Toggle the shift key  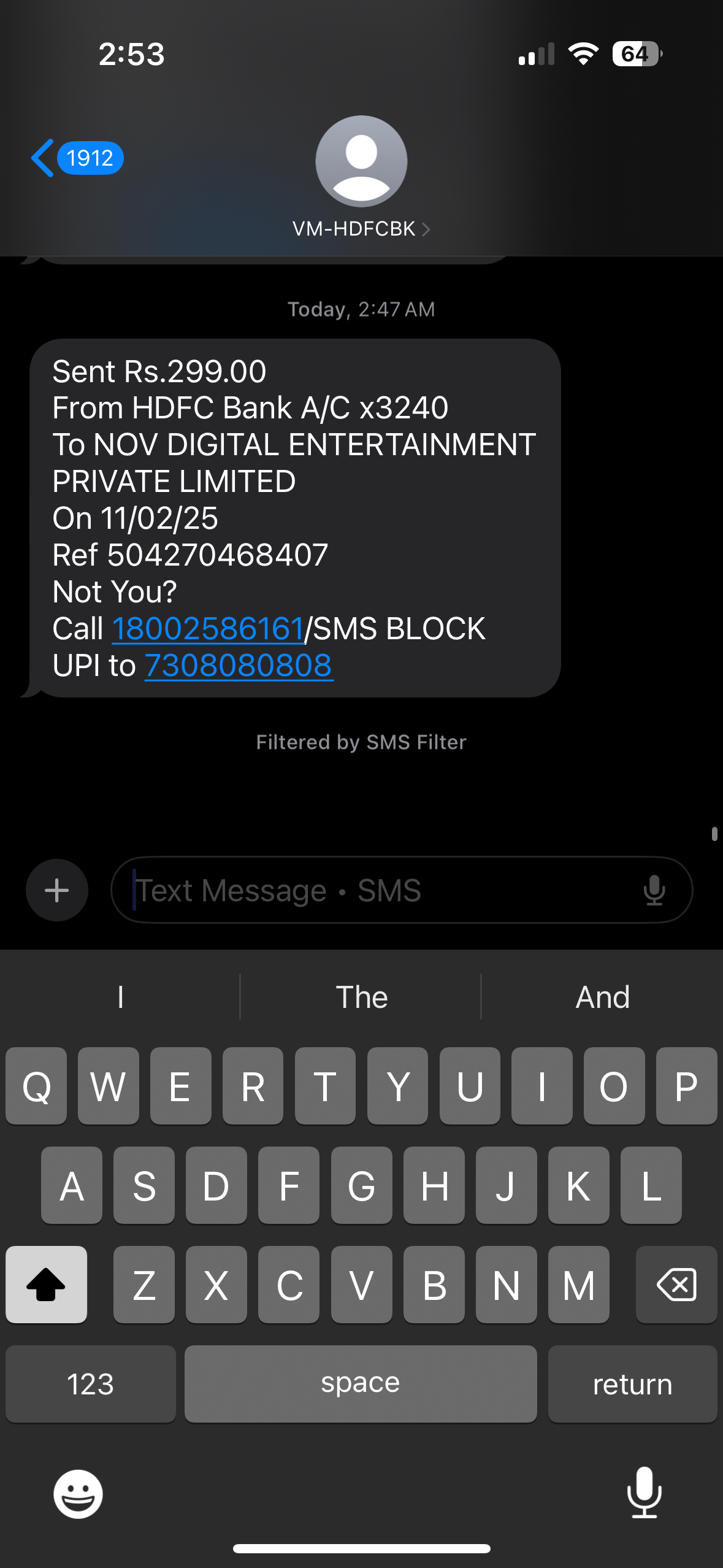tap(46, 1285)
